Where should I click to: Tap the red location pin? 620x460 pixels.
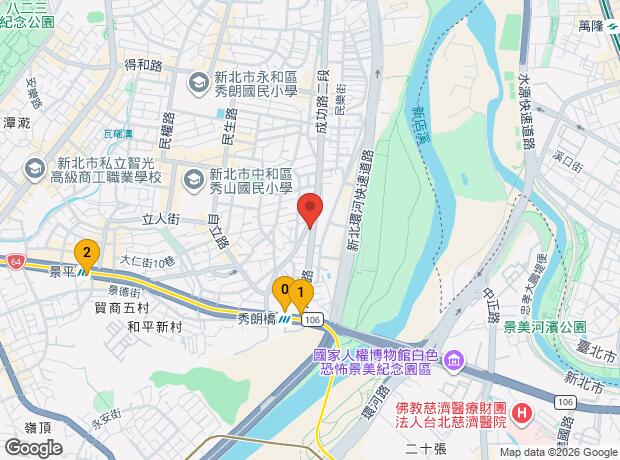tap(310, 209)
